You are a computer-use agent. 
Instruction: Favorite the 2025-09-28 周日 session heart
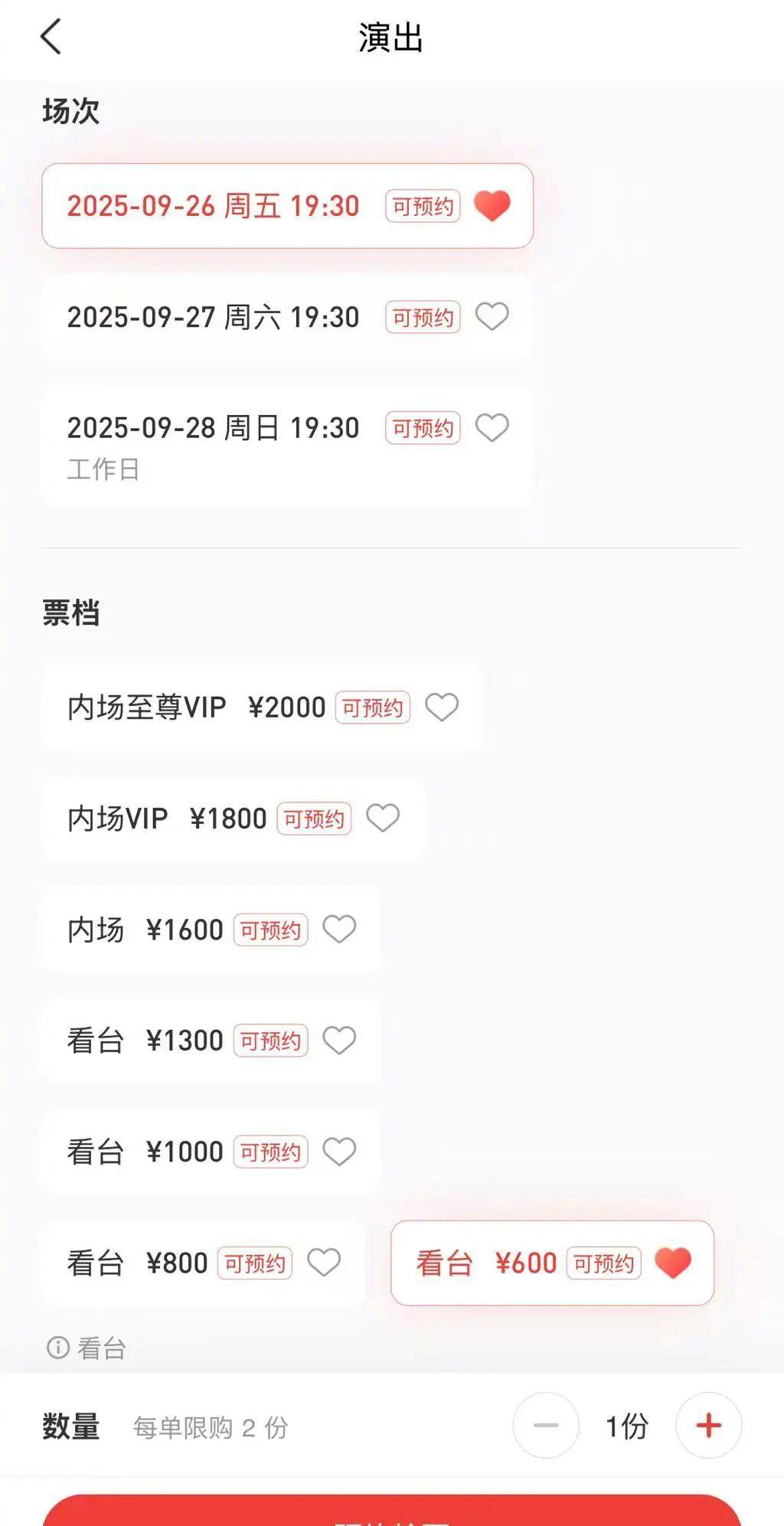(x=492, y=427)
